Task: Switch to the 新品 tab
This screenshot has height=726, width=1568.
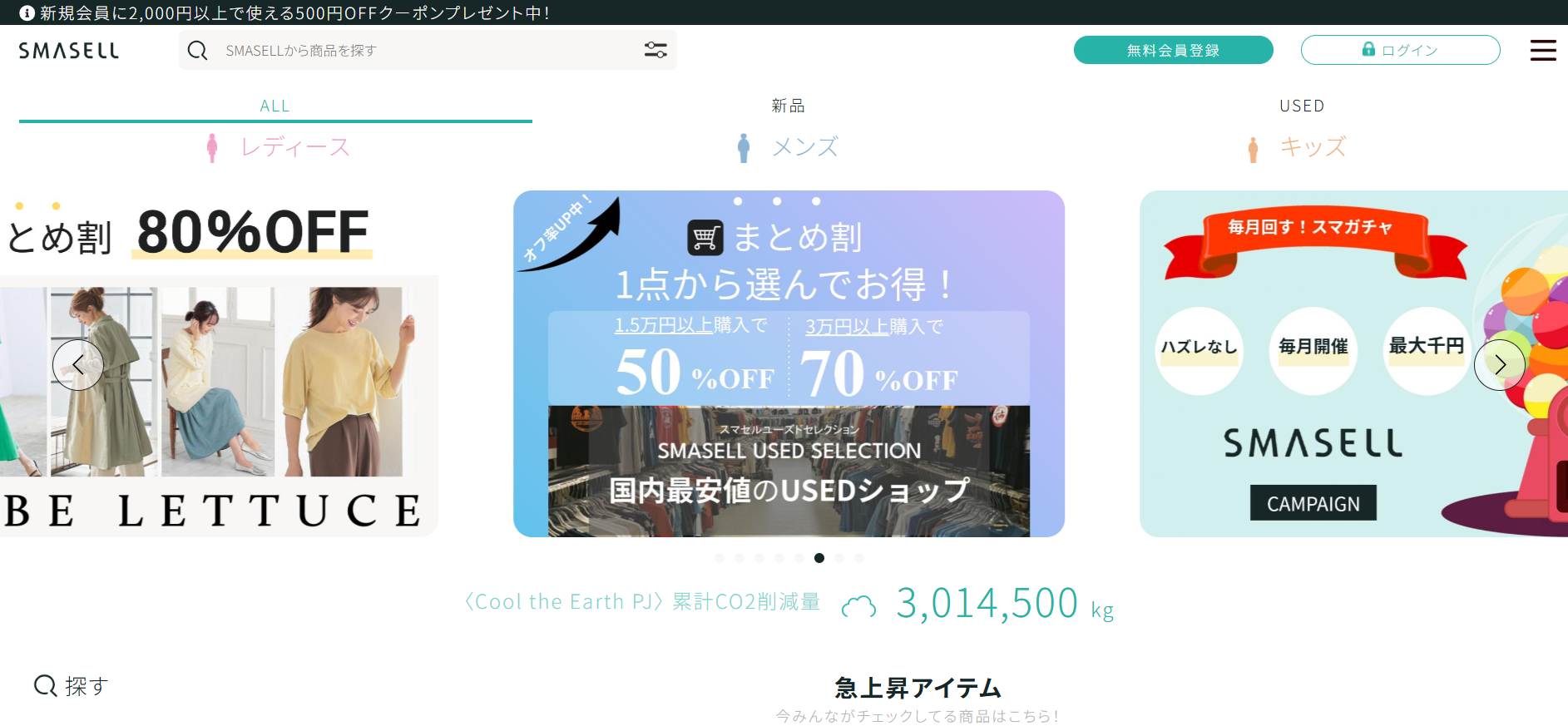Action: (x=787, y=106)
